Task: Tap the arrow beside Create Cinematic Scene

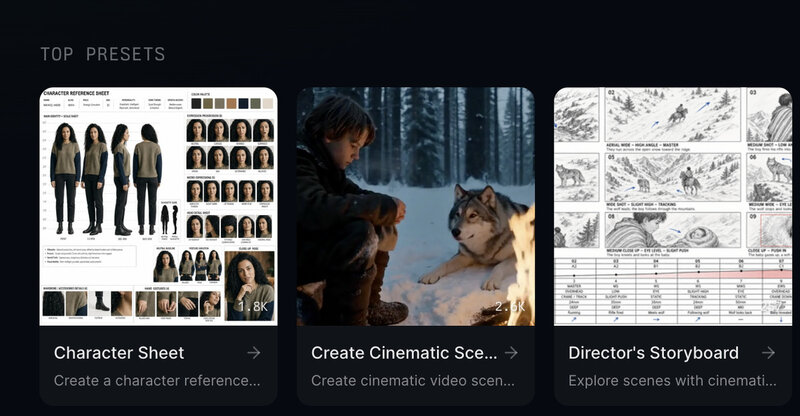Action: point(511,353)
